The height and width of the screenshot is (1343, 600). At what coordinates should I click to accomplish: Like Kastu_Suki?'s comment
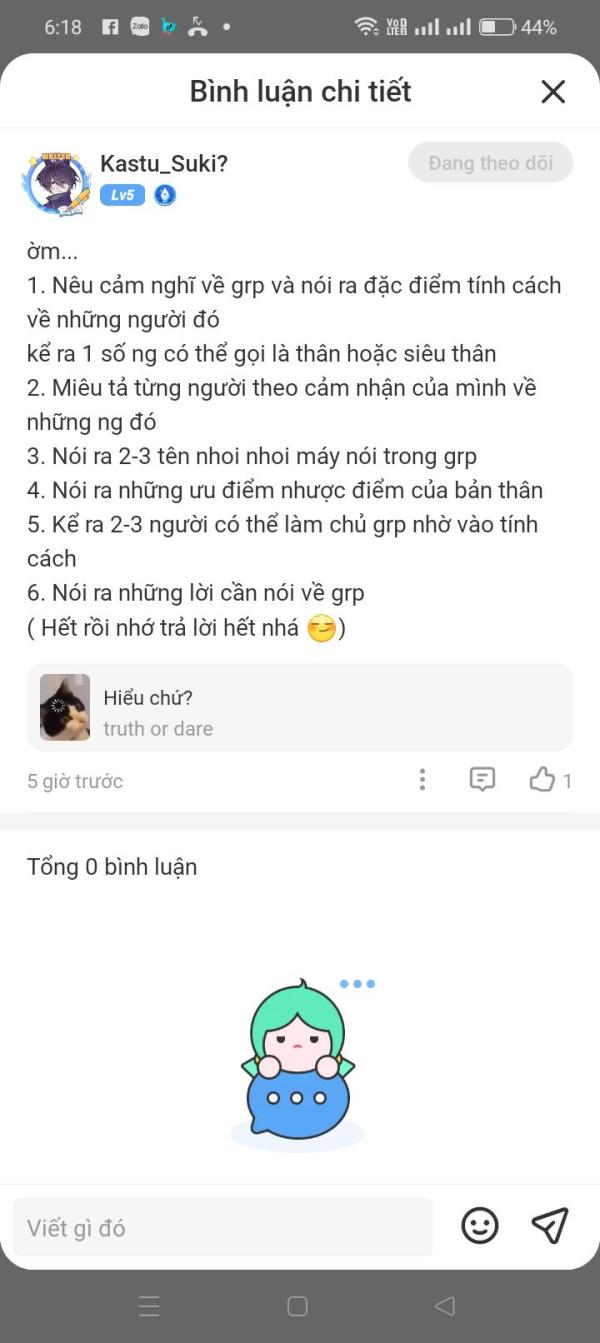(x=543, y=780)
